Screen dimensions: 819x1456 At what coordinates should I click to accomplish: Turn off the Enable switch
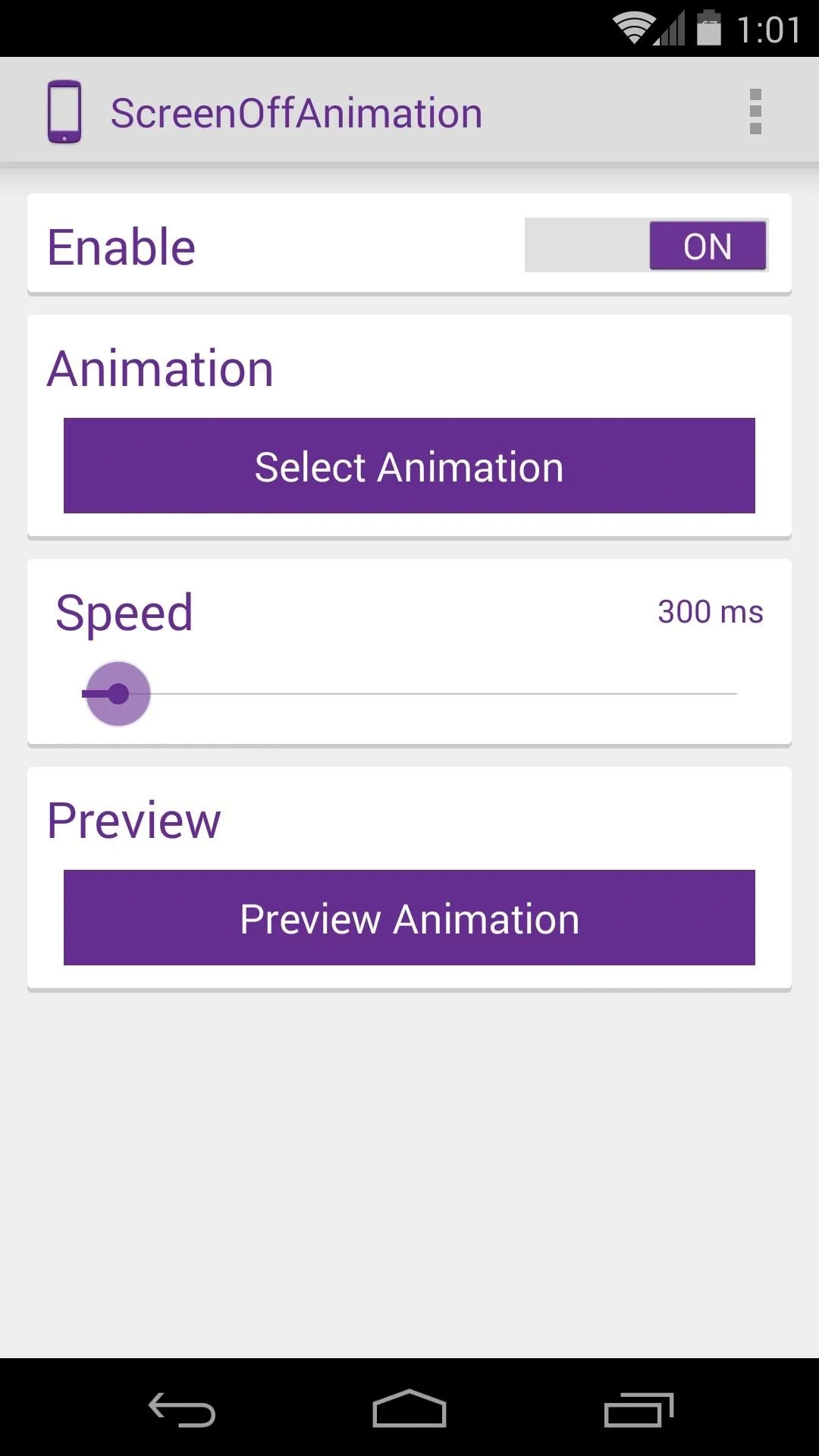pyautogui.click(x=646, y=245)
